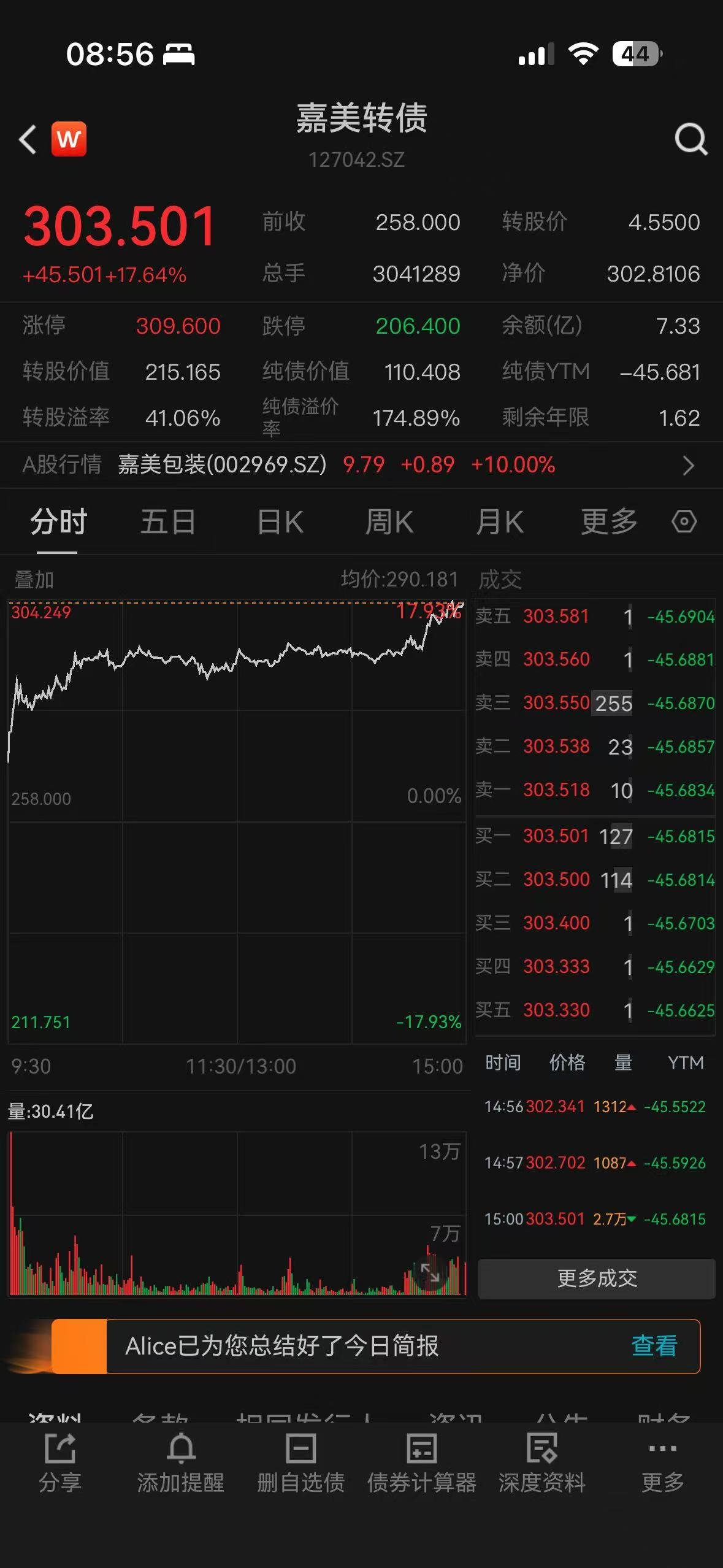
Task: Expand the chart to full screen
Action: 430,1275
